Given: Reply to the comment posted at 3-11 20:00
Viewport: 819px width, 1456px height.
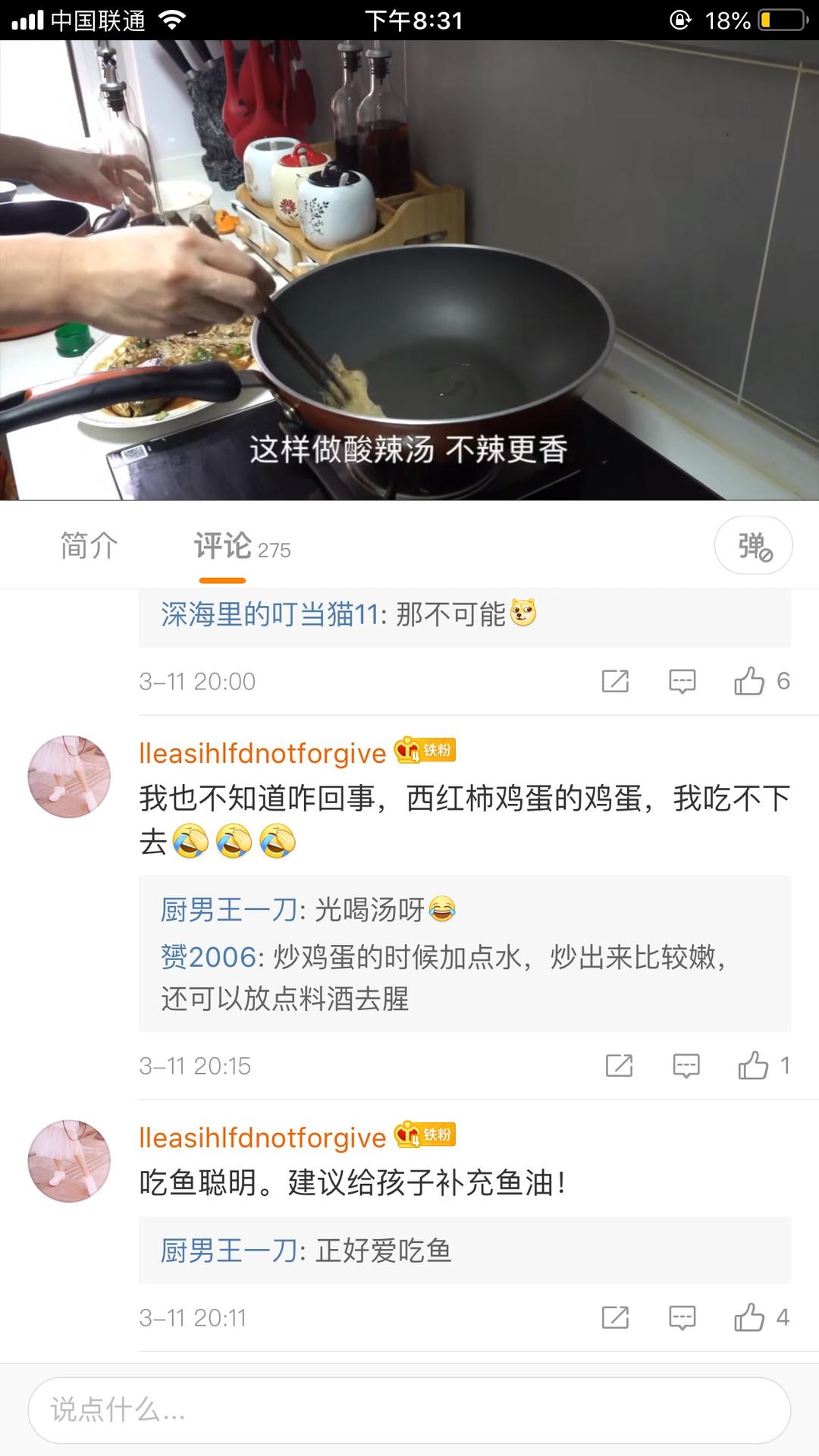Looking at the screenshot, I should click(x=682, y=681).
